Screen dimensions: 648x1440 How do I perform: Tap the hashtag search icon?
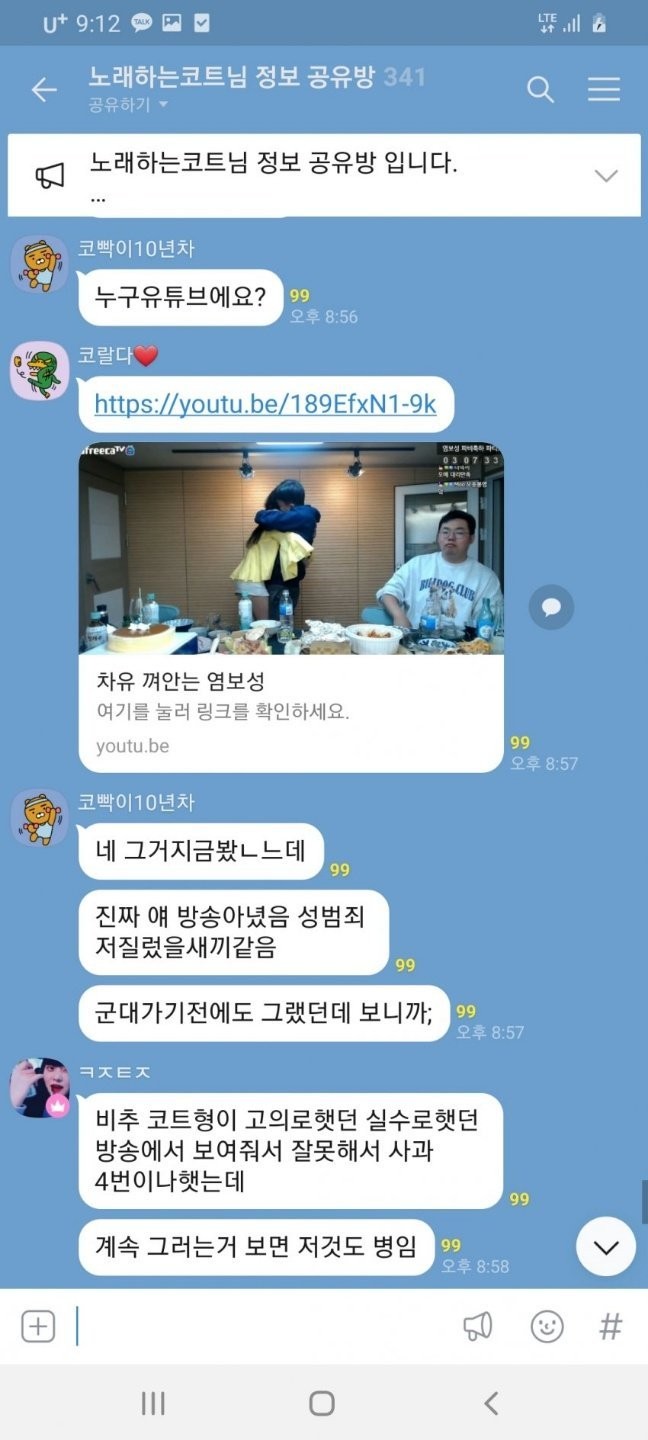610,1327
